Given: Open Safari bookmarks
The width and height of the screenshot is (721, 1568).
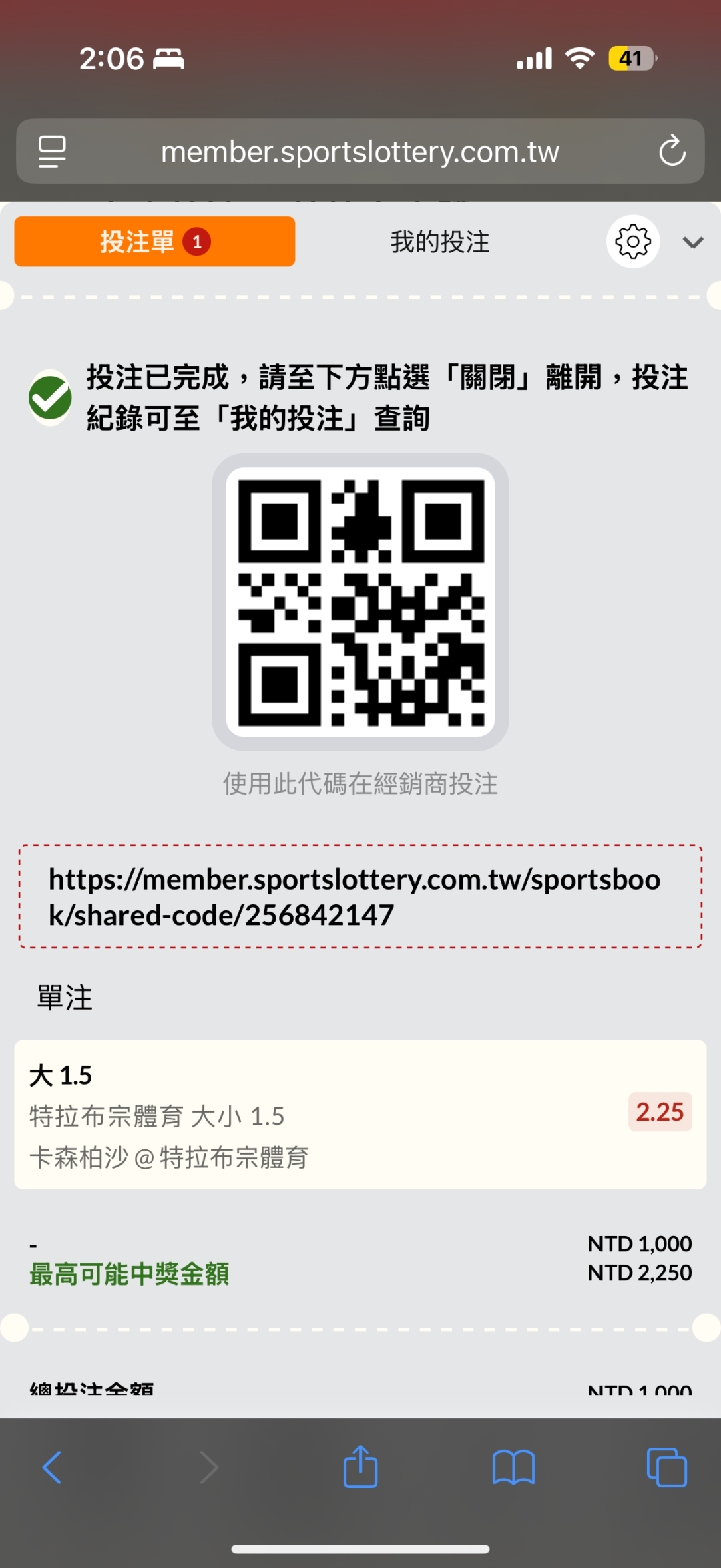Looking at the screenshot, I should [x=513, y=1467].
